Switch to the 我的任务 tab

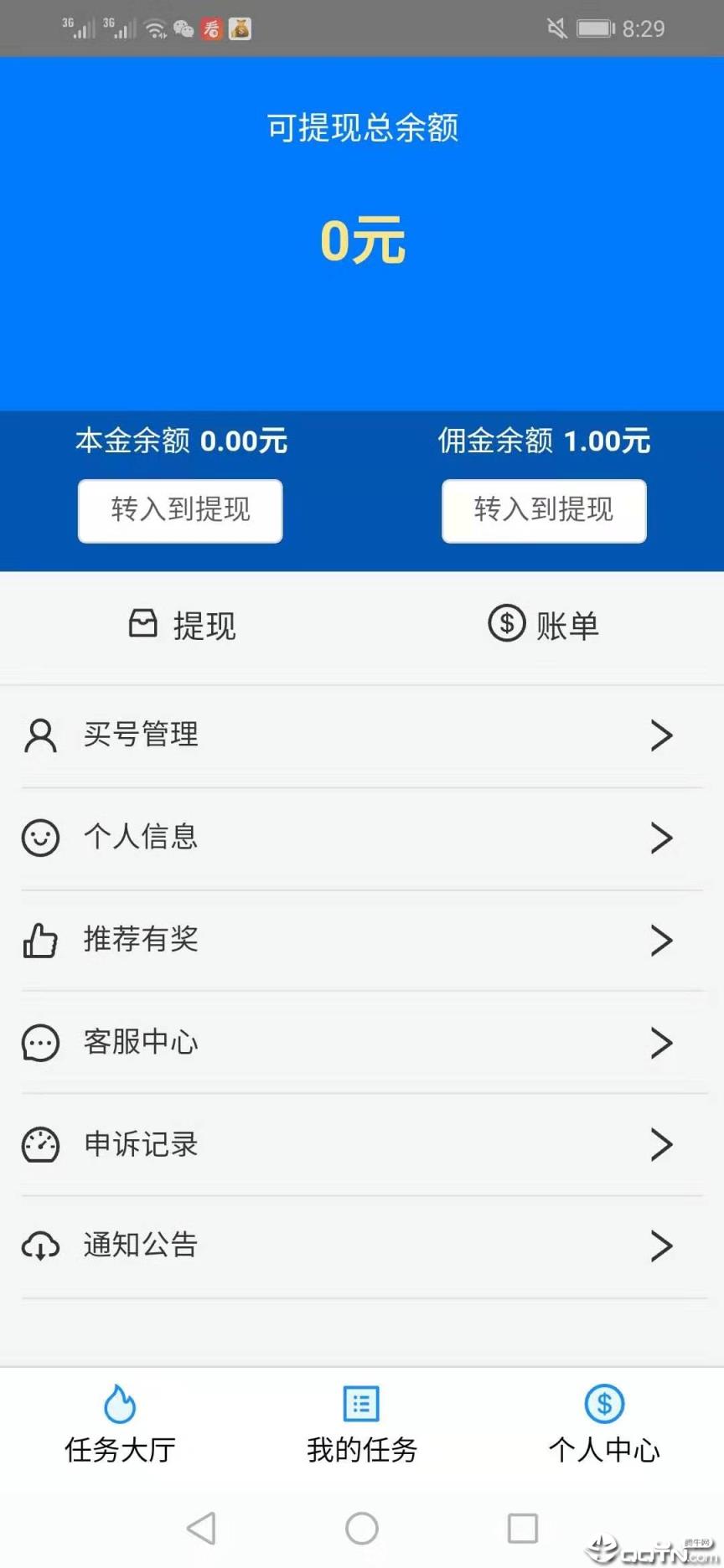pyautogui.click(x=360, y=1424)
